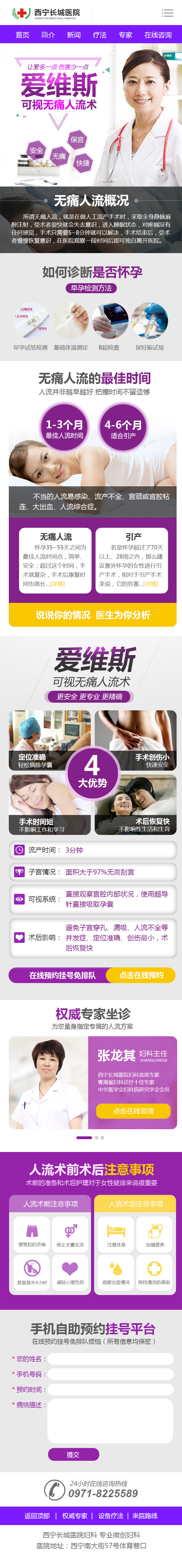Tap the 点击在线预约 button
Screen dimensions: 182x1568
tap(140, 975)
